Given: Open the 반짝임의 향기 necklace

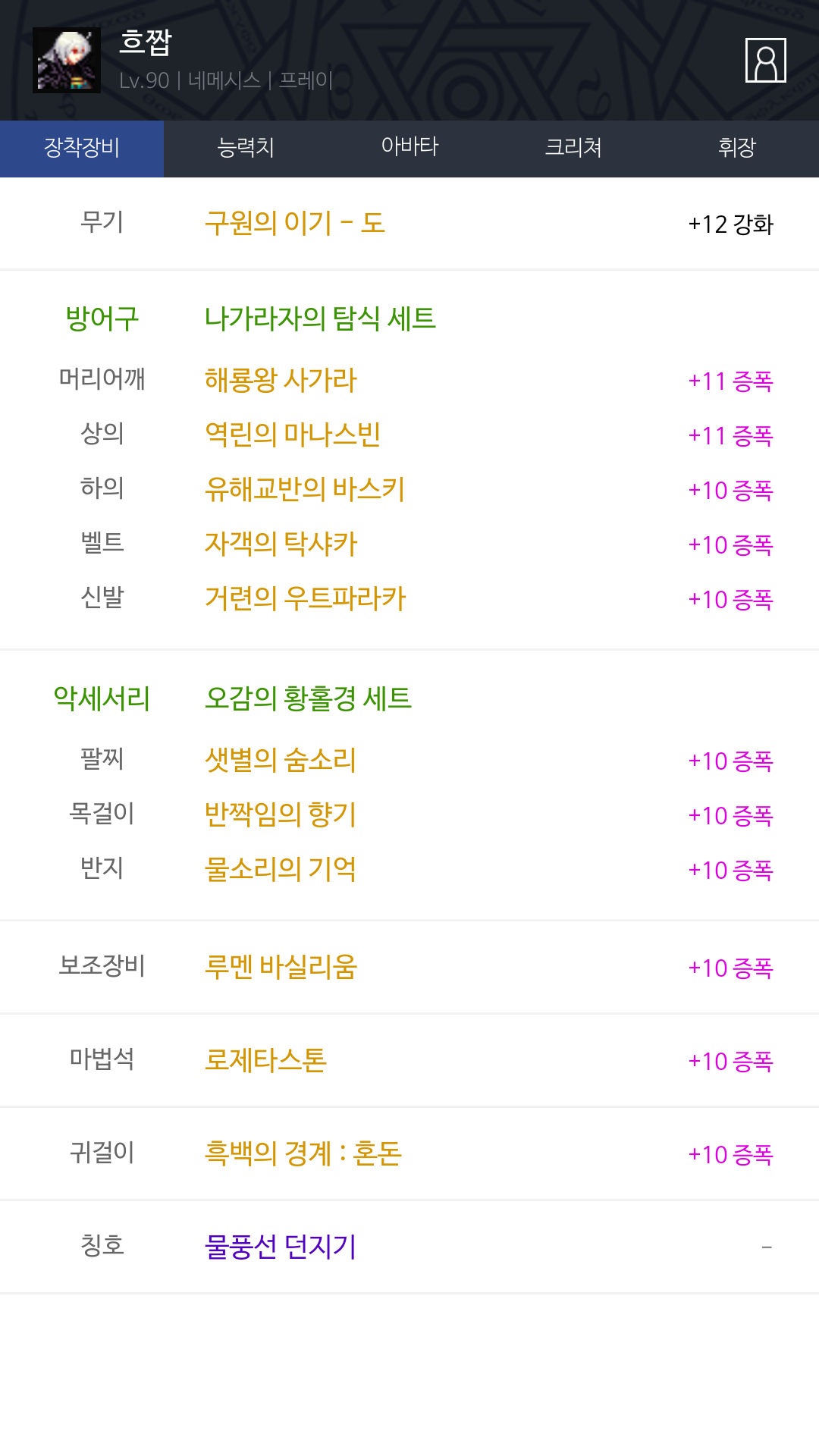Looking at the screenshot, I should [281, 814].
